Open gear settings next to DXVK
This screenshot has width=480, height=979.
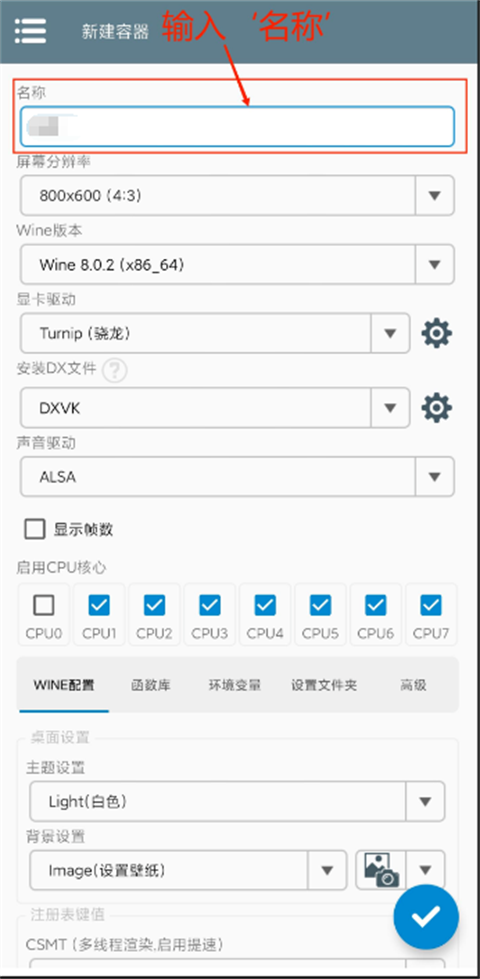tap(436, 408)
